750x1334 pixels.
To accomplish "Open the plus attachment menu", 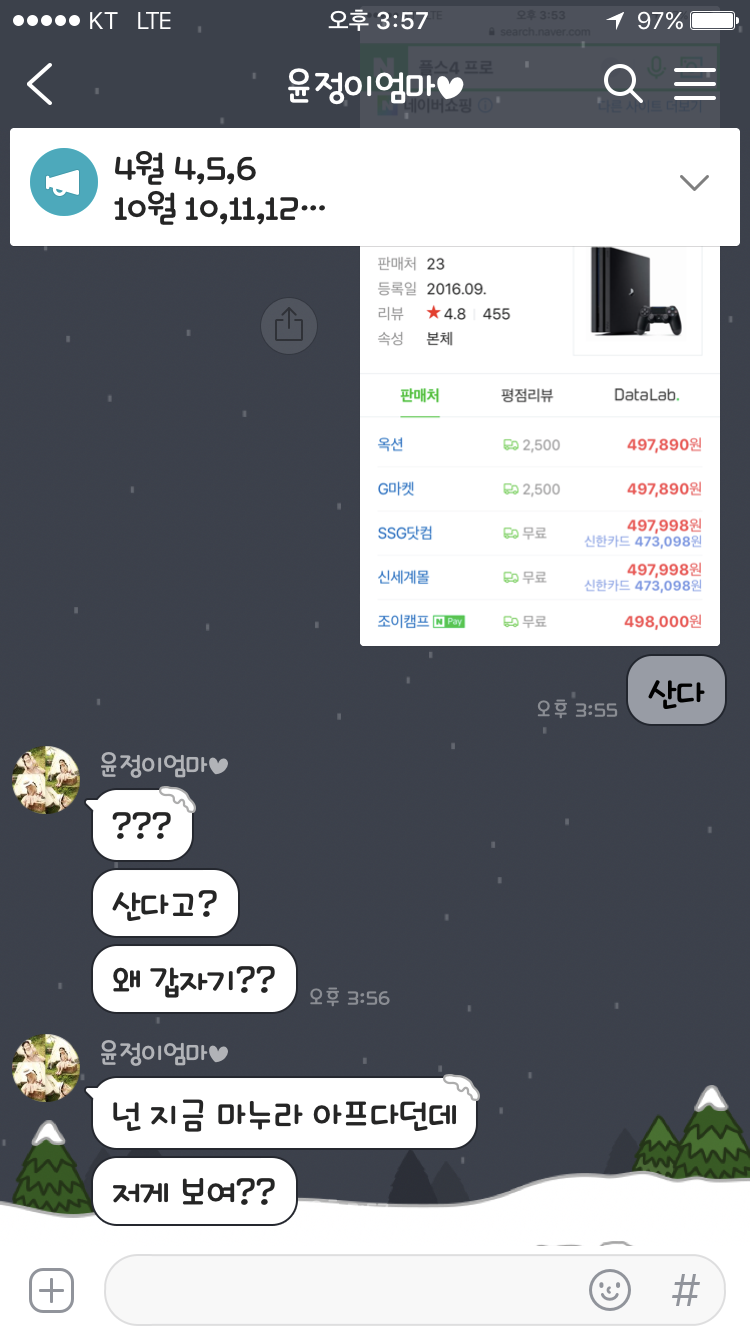I will point(51,1290).
